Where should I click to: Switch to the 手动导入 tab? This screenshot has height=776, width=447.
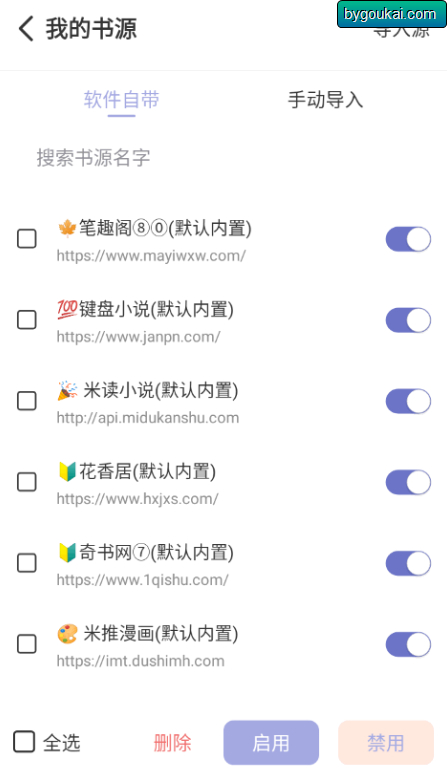[x=325, y=100]
